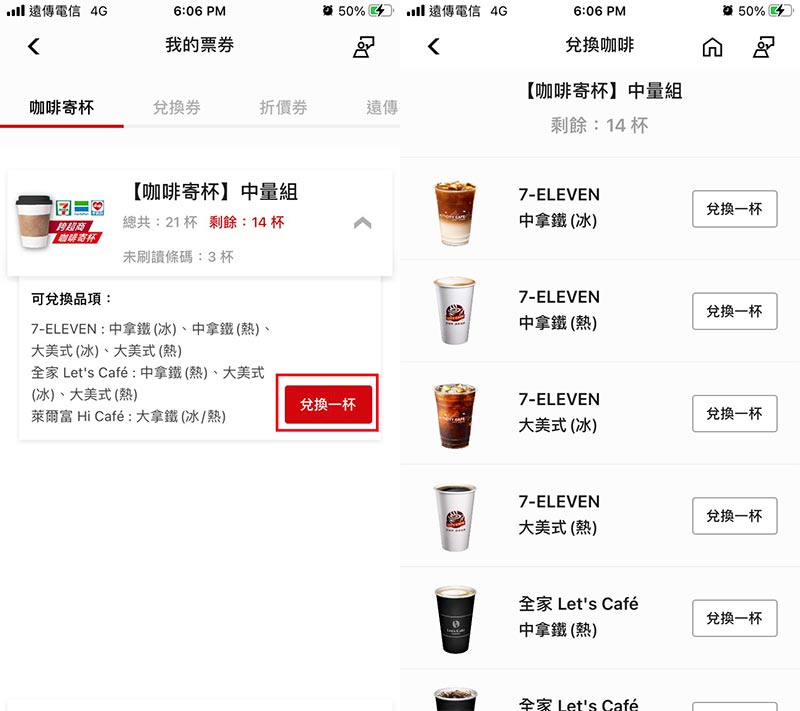Switch to the 兌換券 tab
800x711 pixels.
pos(176,107)
